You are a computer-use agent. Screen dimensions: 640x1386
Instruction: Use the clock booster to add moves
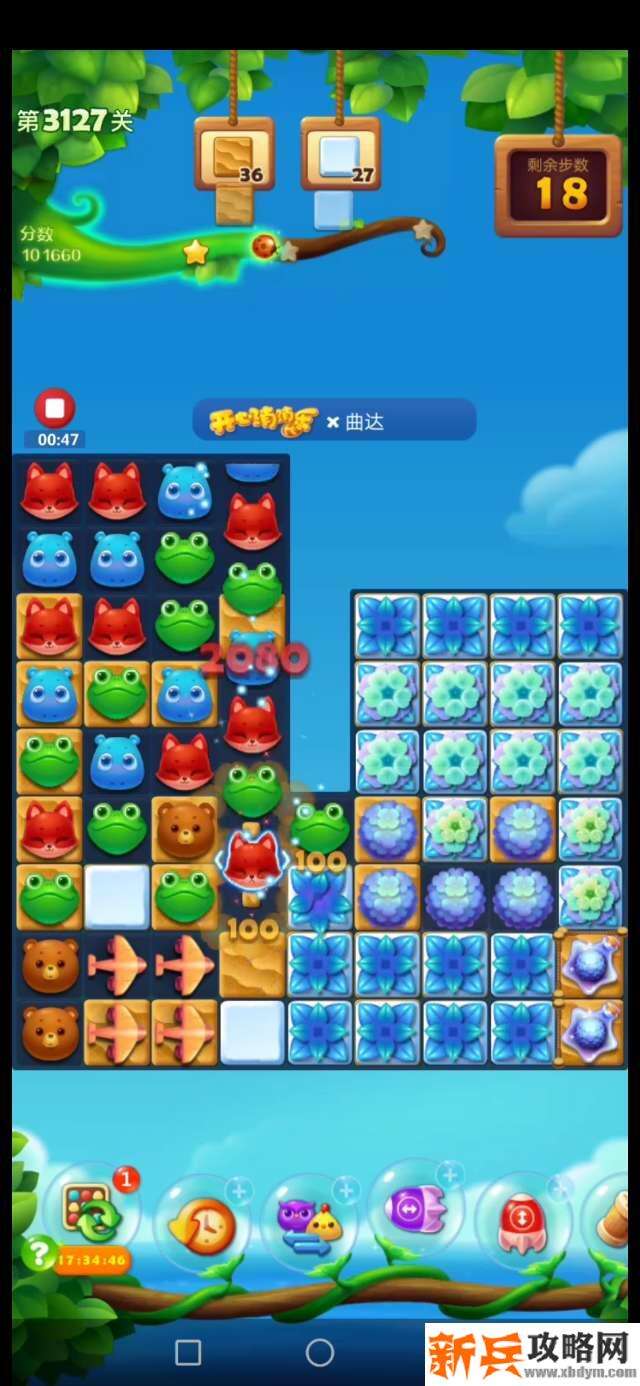tap(202, 1222)
